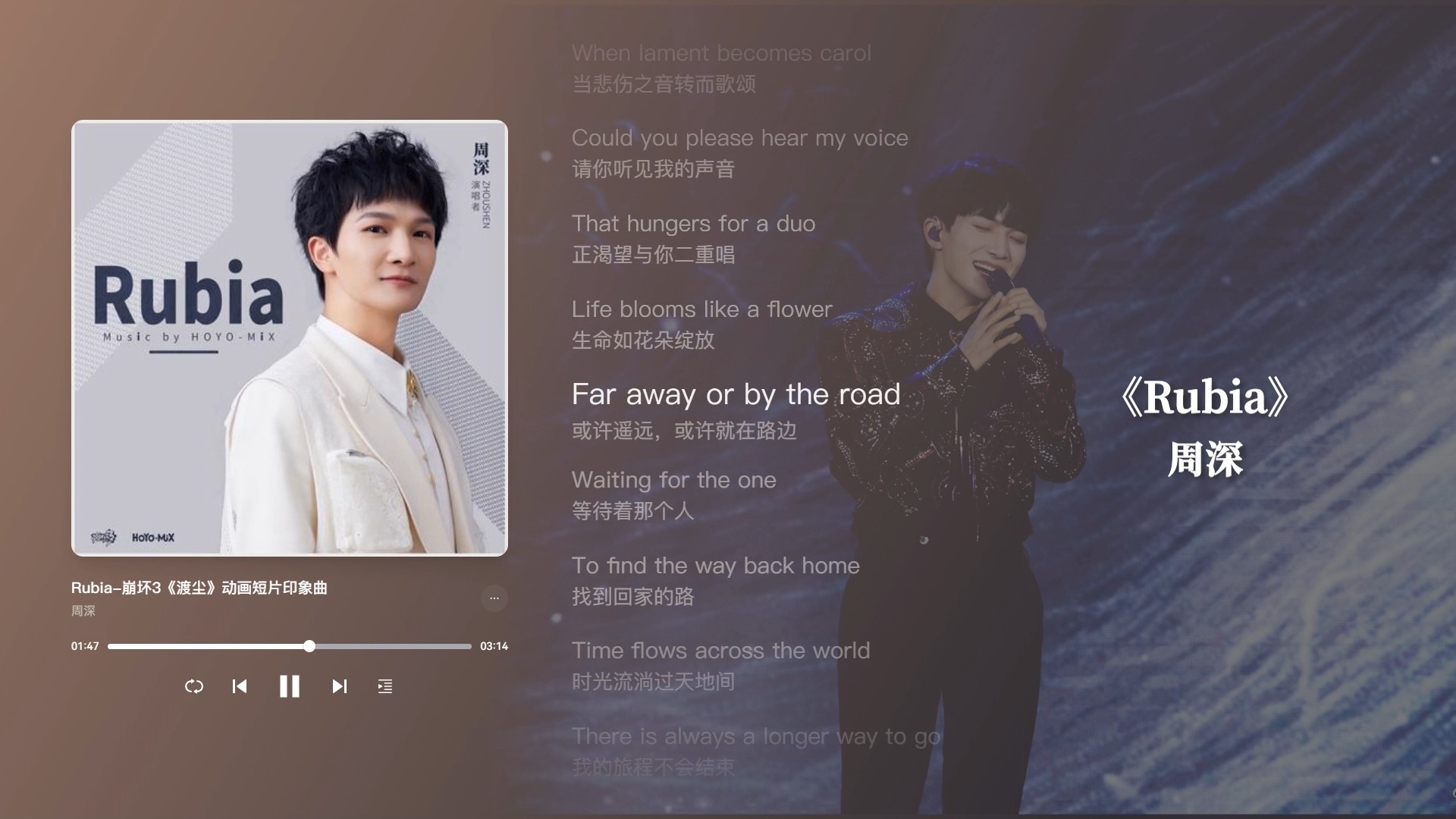Change the repeat loop mode
1456x819 pixels.
tap(194, 686)
